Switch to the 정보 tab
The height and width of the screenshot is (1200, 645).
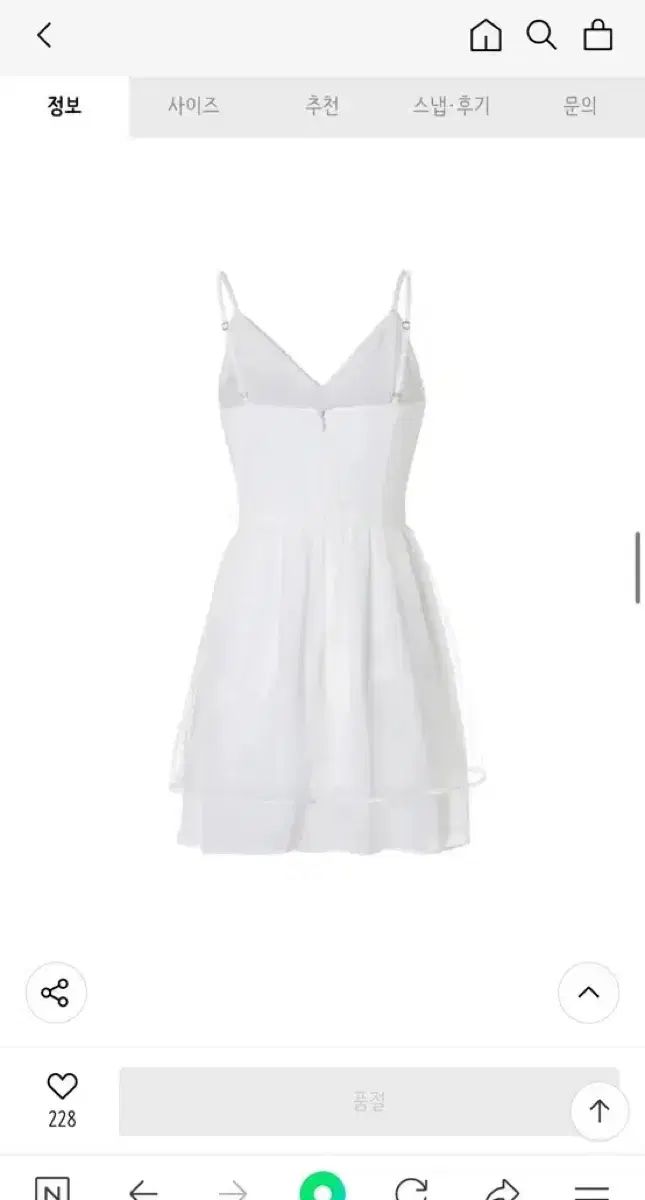click(64, 106)
